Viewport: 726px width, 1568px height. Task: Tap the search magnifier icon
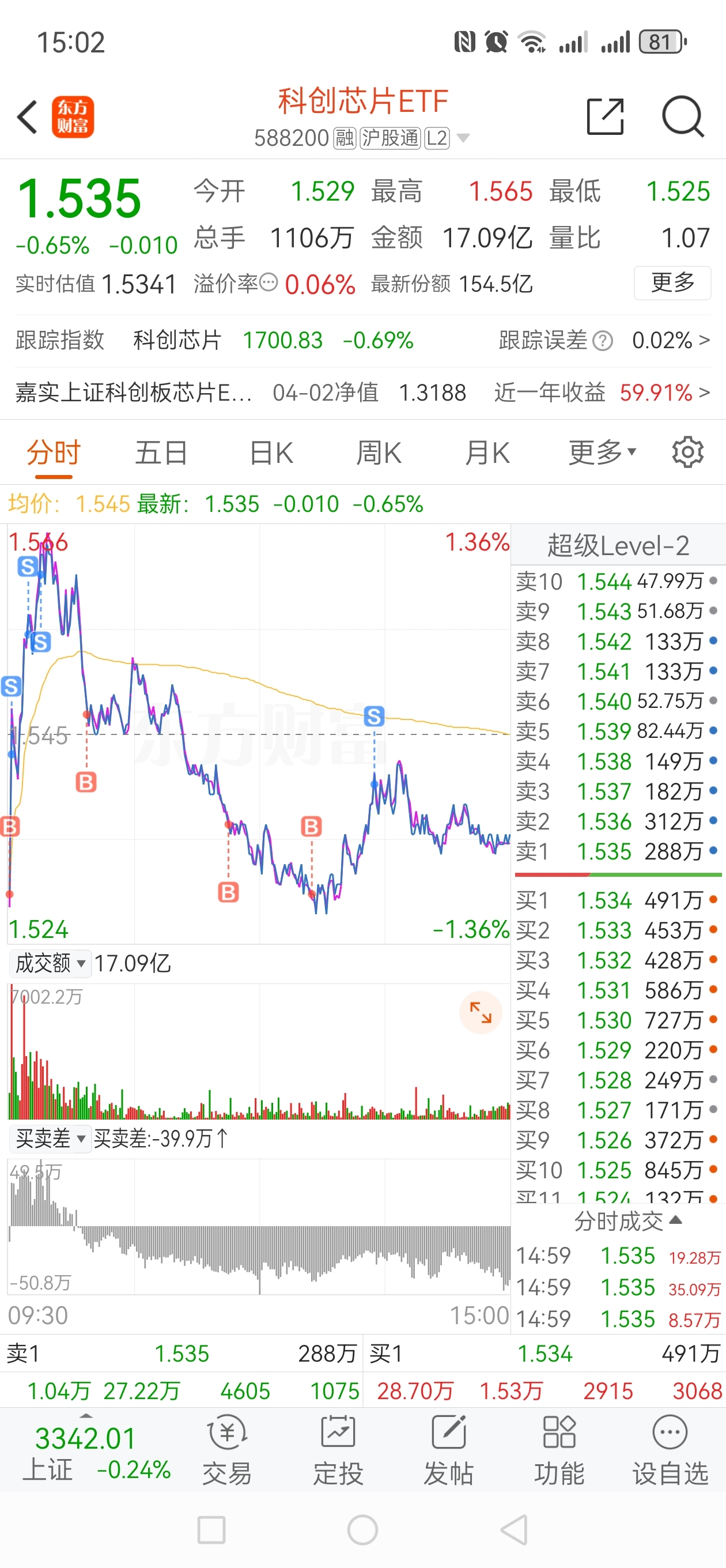683,117
